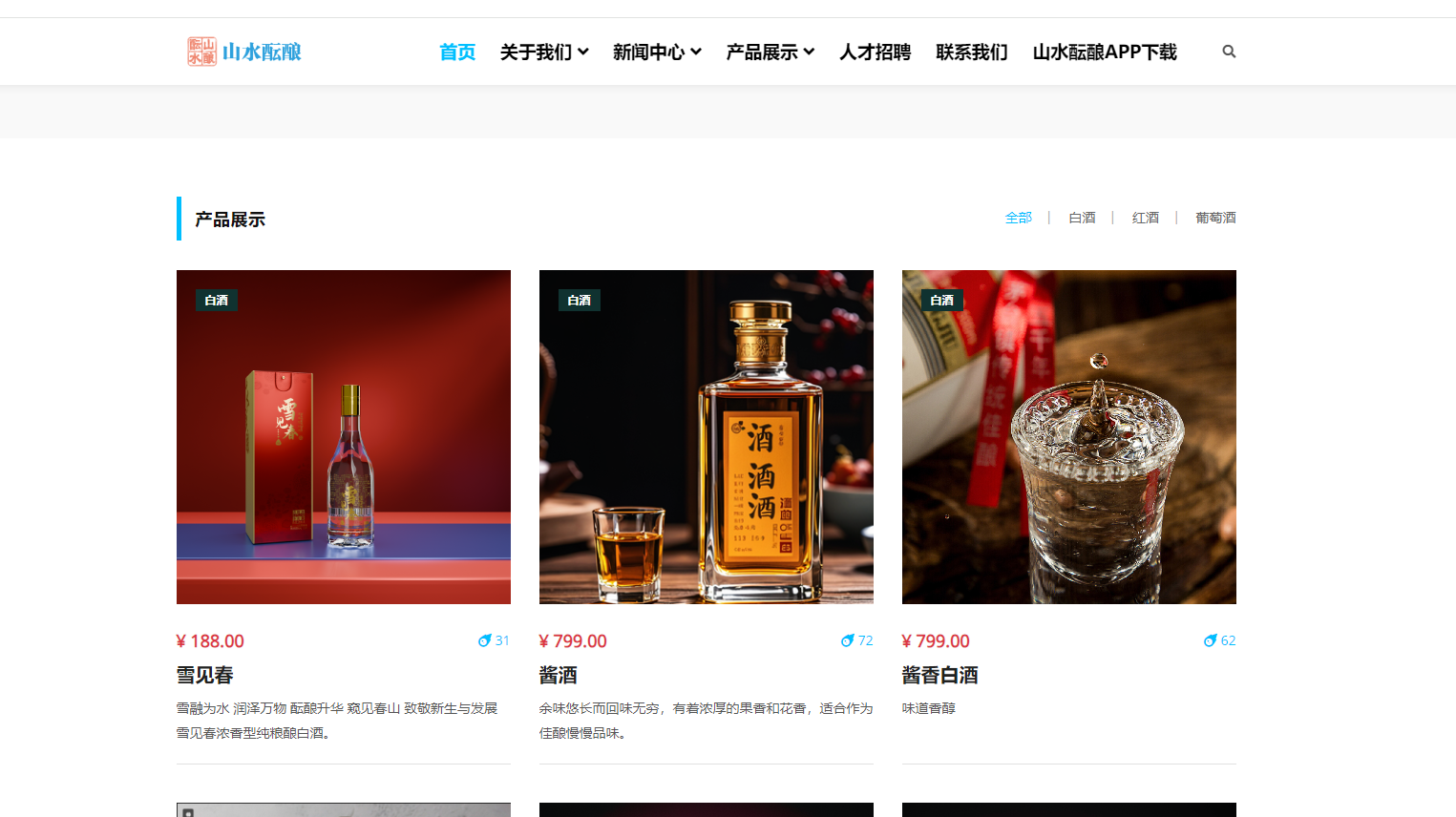This screenshot has width=1456, height=817.
Task: Filter products by 葡萄酒
Action: click(1215, 218)
